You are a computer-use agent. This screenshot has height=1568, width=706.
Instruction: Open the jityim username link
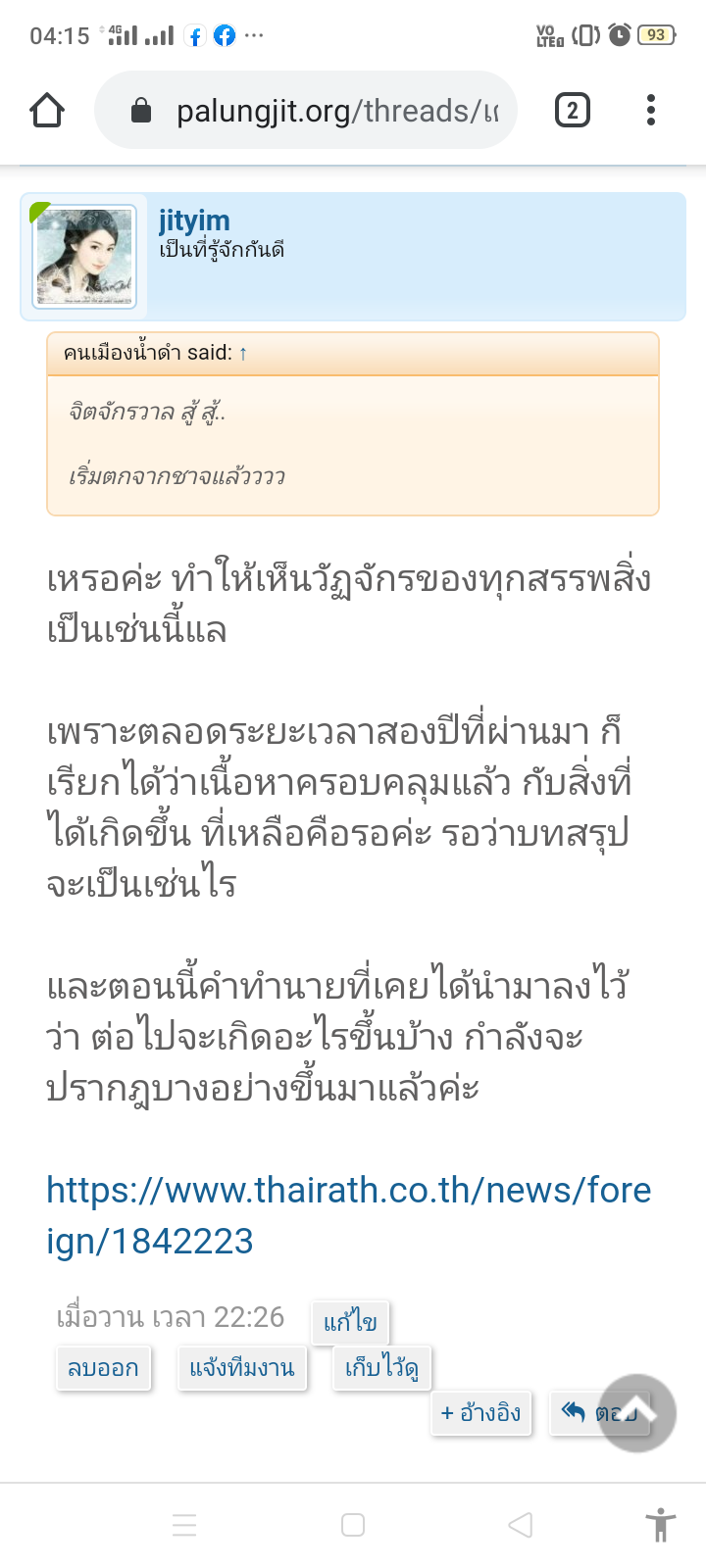194,221
